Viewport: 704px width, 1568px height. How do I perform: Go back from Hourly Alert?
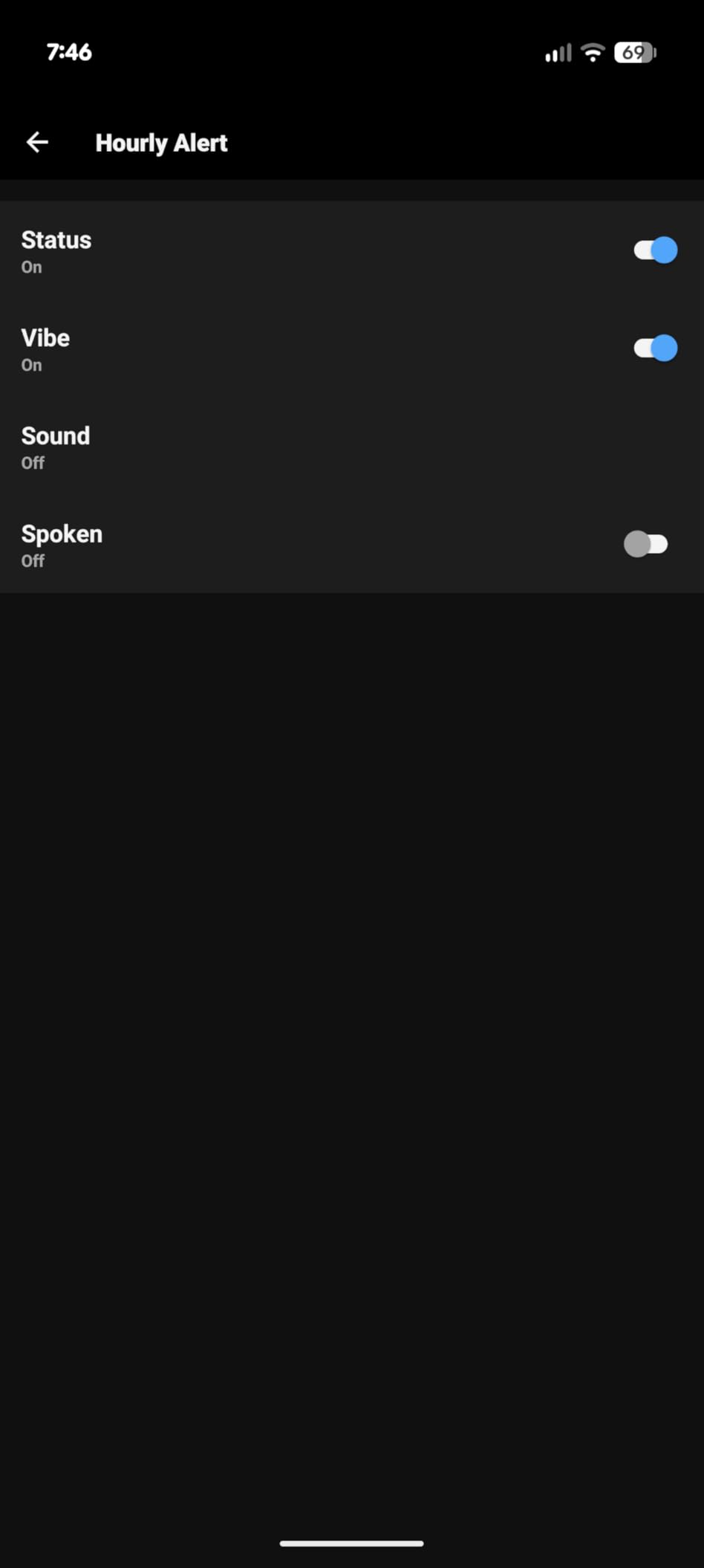click(37, 142)
